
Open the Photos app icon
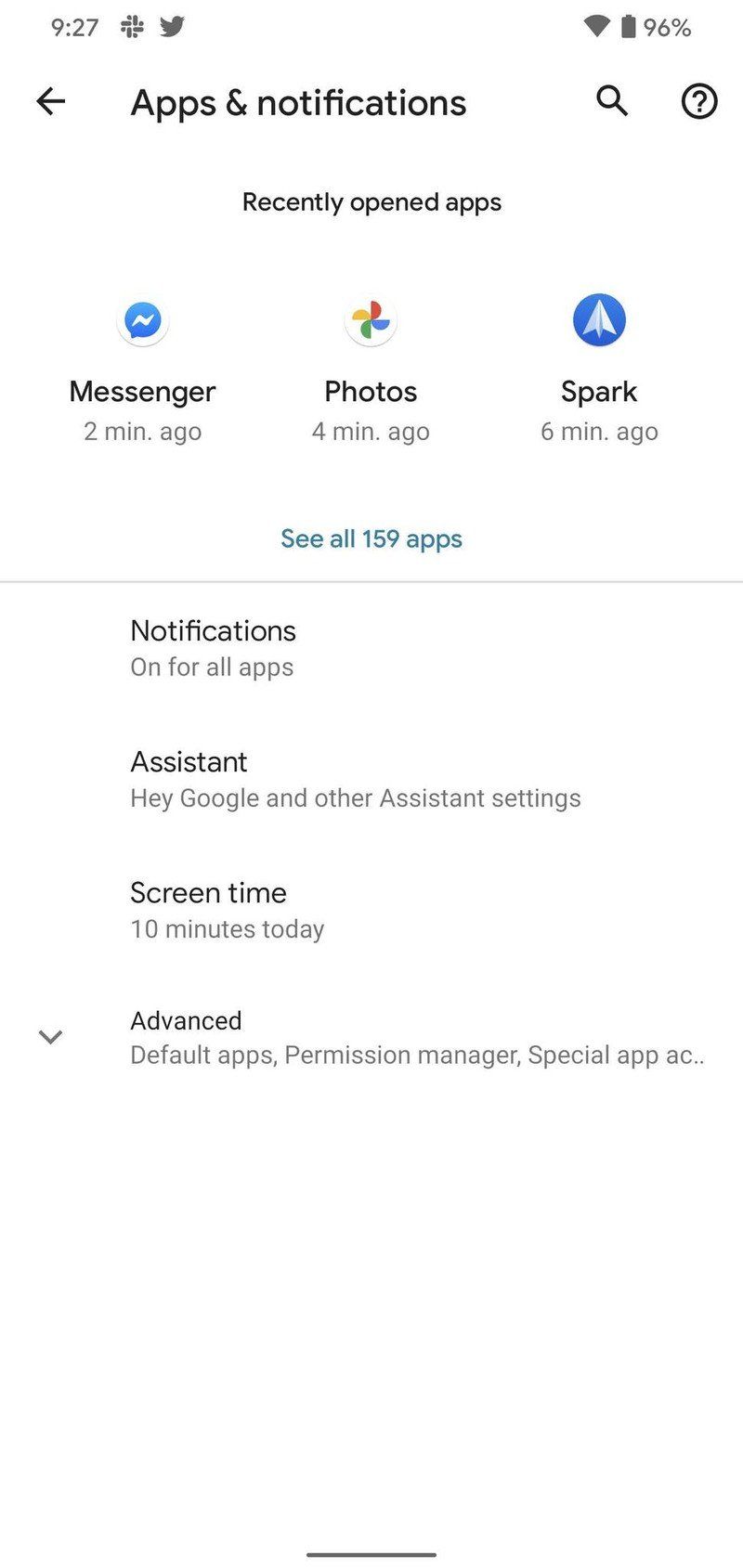coord(371,320)
